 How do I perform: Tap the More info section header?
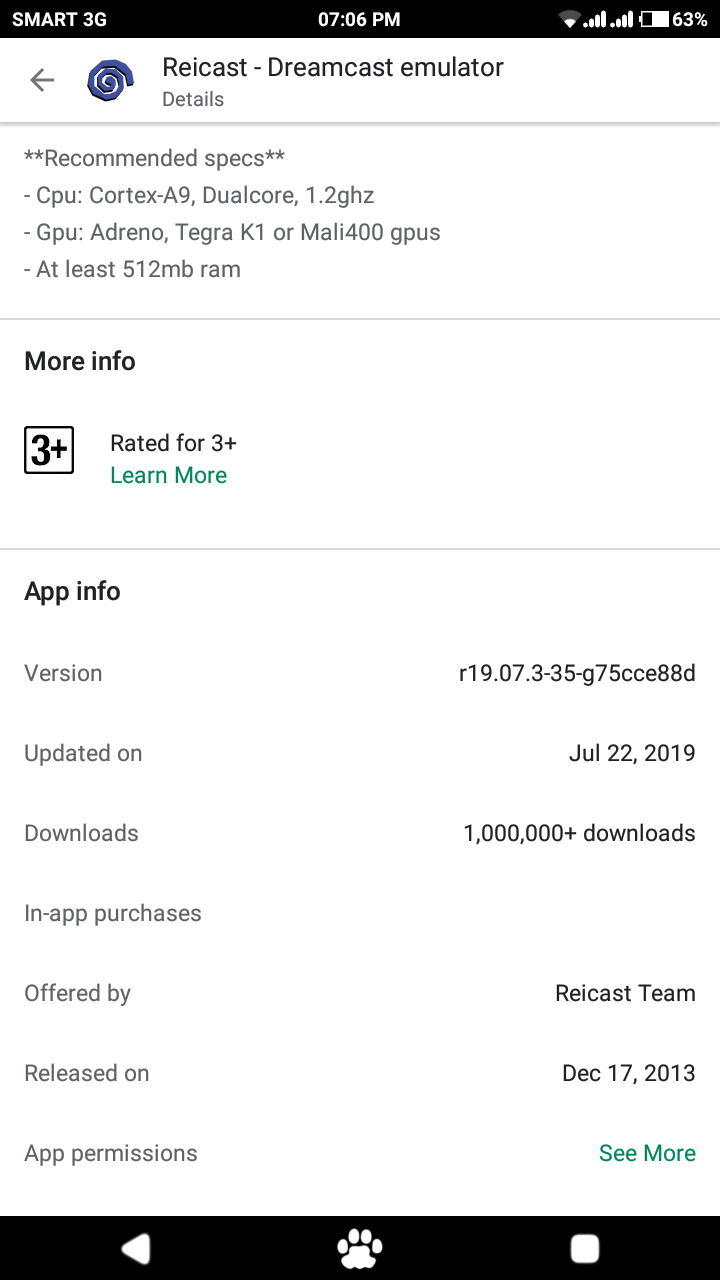pos(79,361)
